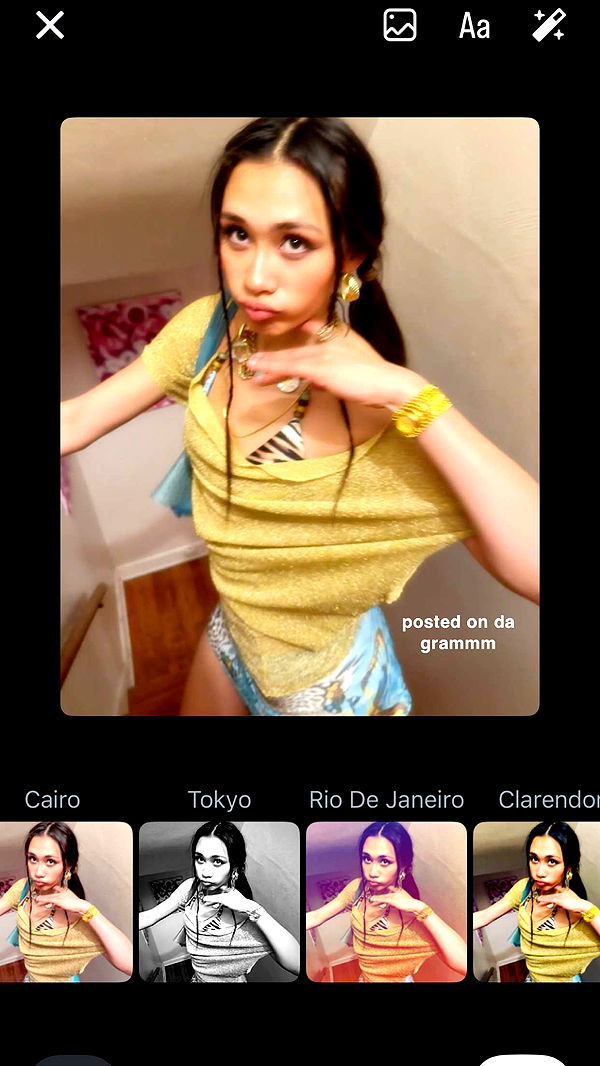Apply the Tokyo black-and-white filter
Viewport: 600px width, 1066px height.
[x=219, y=900]
